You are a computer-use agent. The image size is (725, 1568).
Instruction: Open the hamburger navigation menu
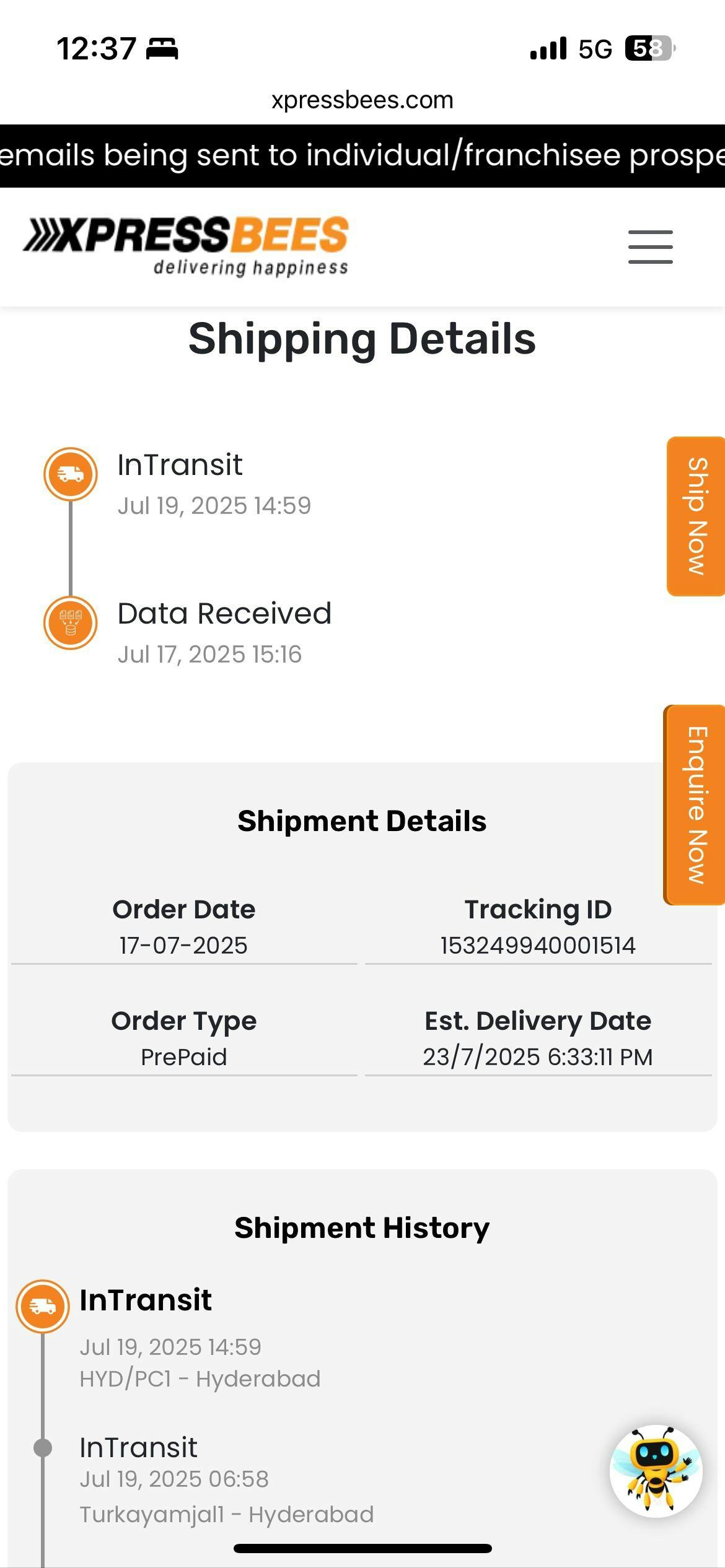(650, 247)
